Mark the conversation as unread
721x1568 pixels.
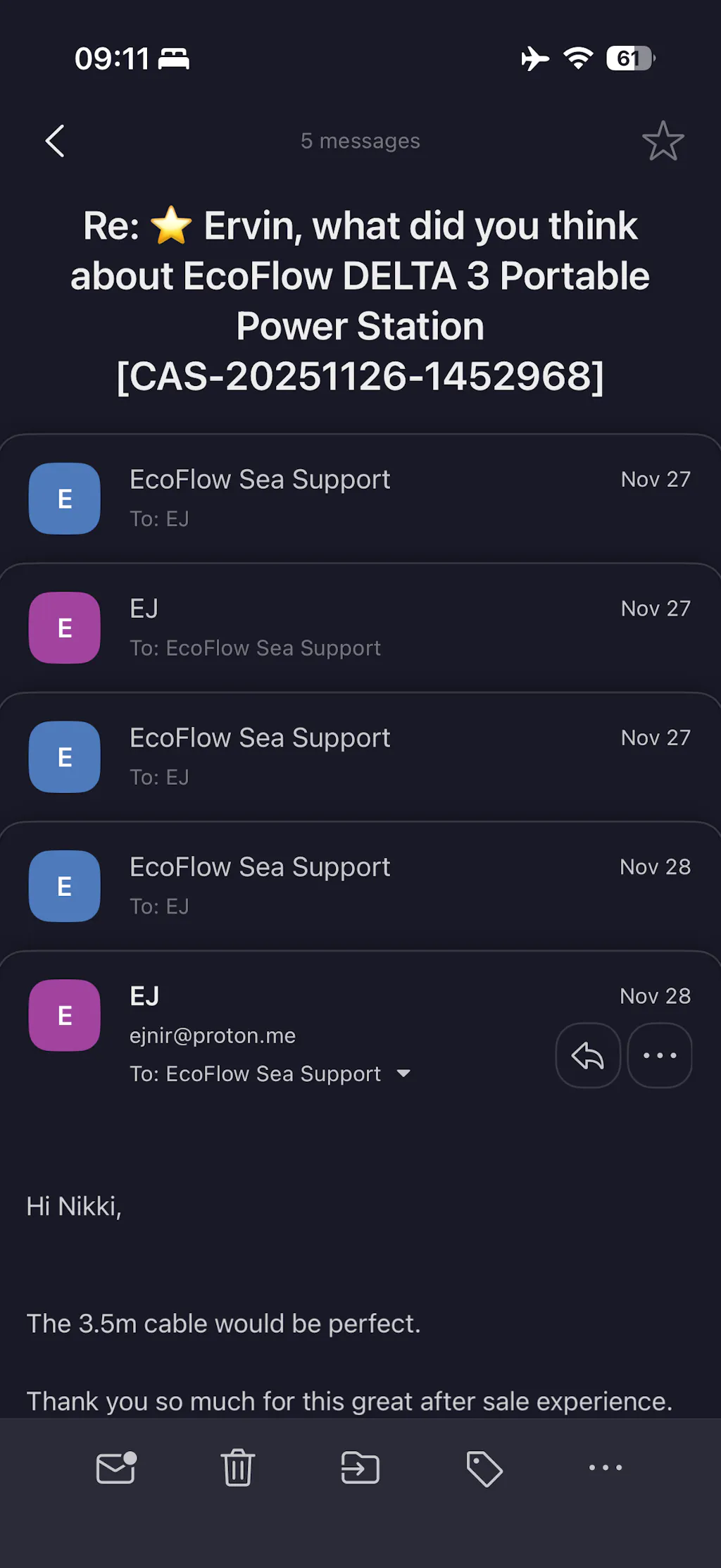point(116,1468)
